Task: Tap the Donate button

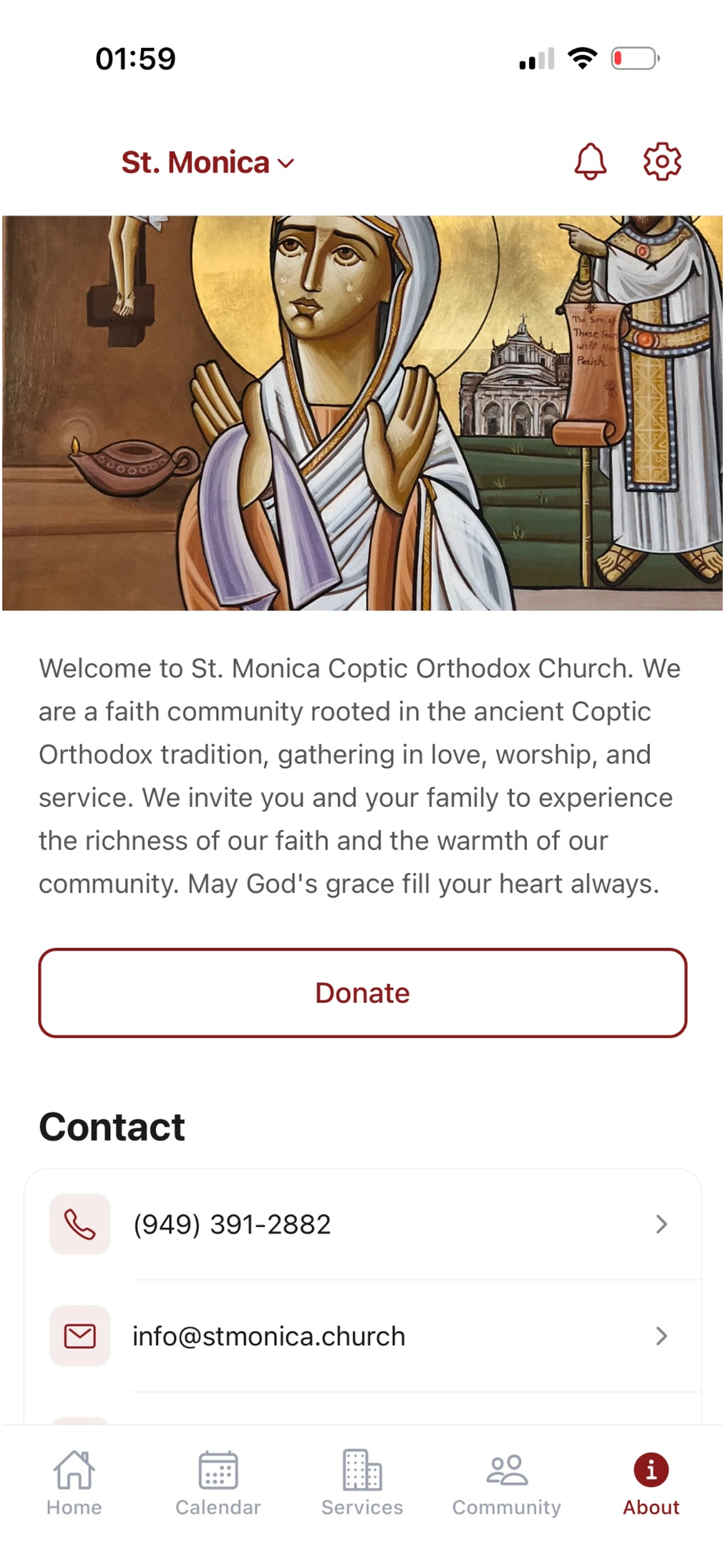Action: [362, 992]
